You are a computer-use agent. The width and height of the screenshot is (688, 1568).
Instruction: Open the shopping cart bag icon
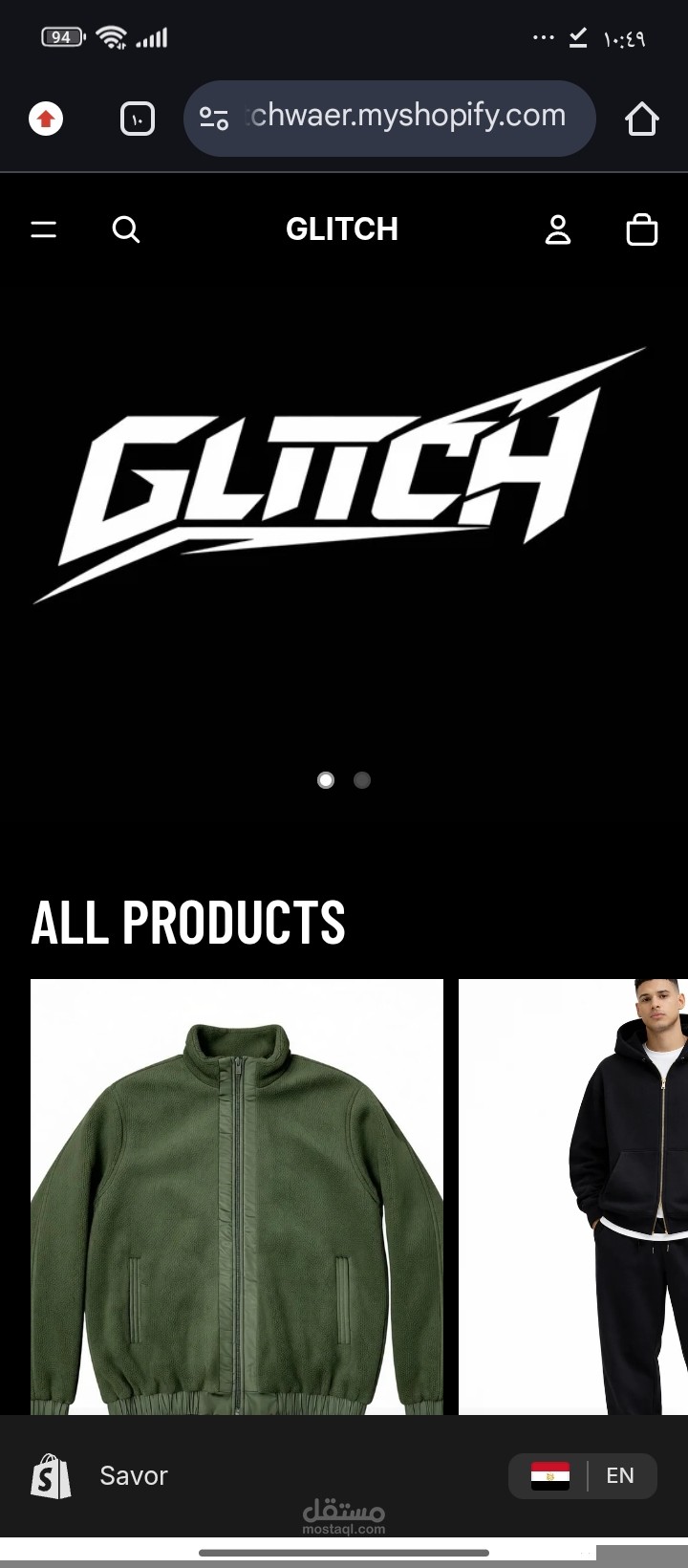pyautogui.click(x=642, y=229)
